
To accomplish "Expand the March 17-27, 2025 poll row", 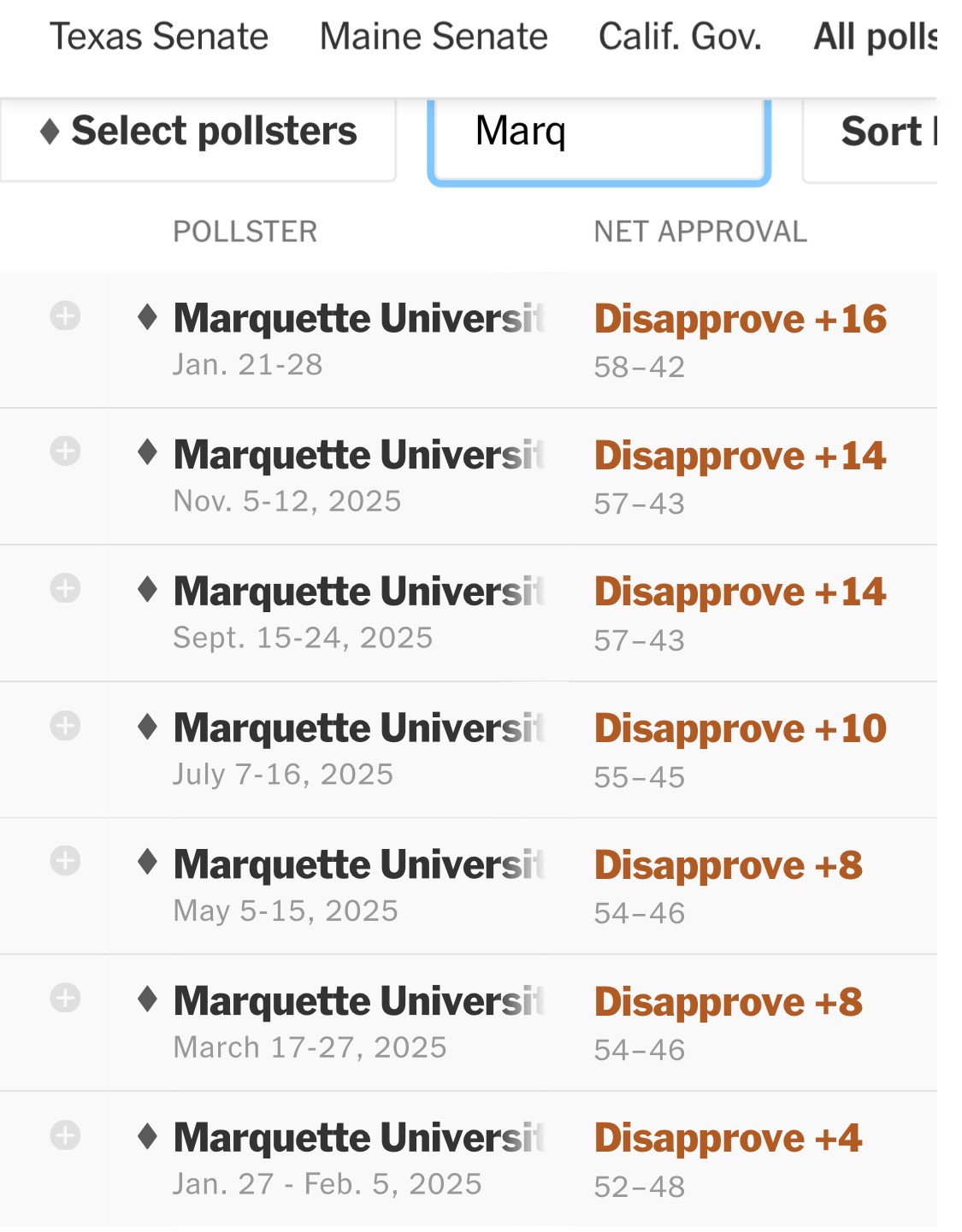I will click(x=65, y=998).
